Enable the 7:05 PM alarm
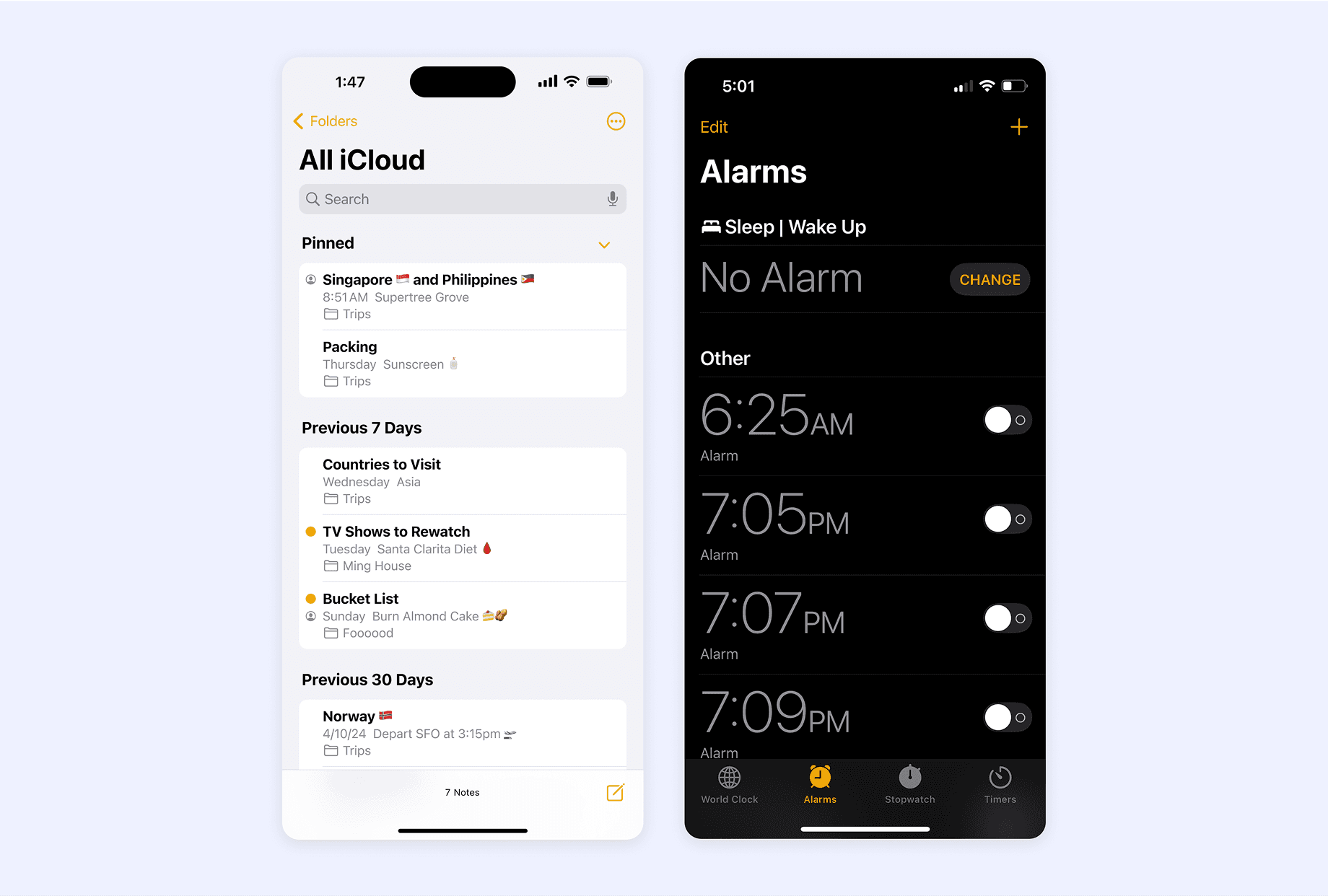The height and width of the screenshot is (896, 1328). [1007, 519]
